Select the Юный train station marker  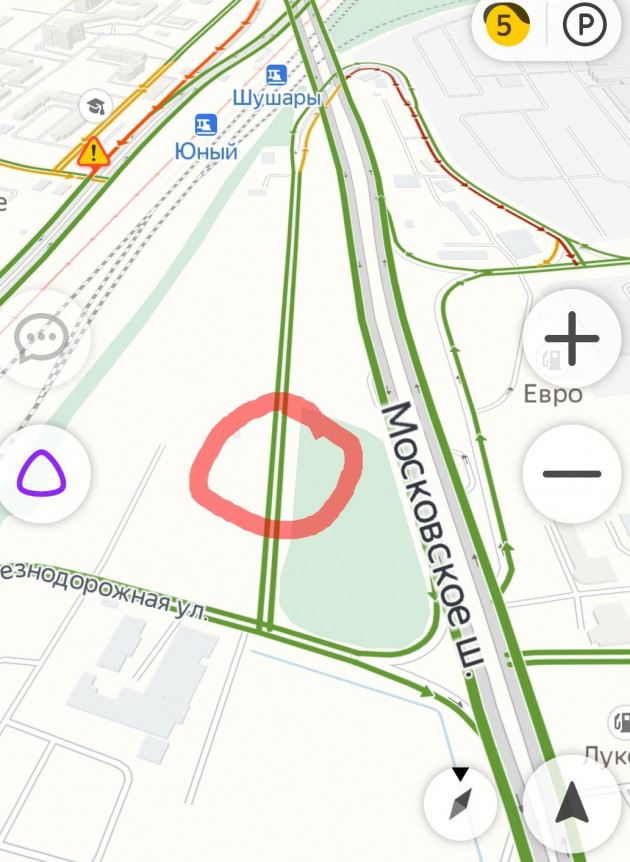[206, 124]
